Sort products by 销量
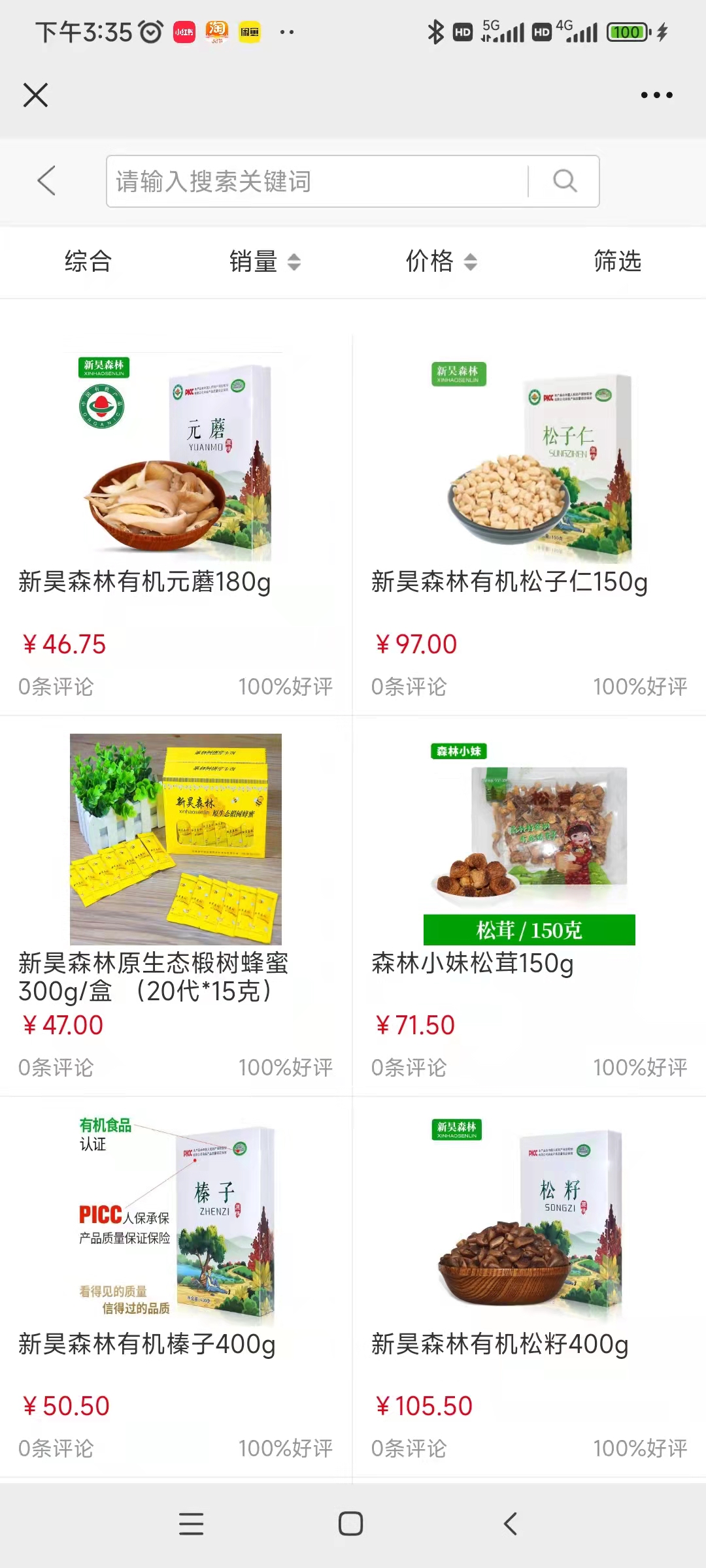 pos(264,261)
